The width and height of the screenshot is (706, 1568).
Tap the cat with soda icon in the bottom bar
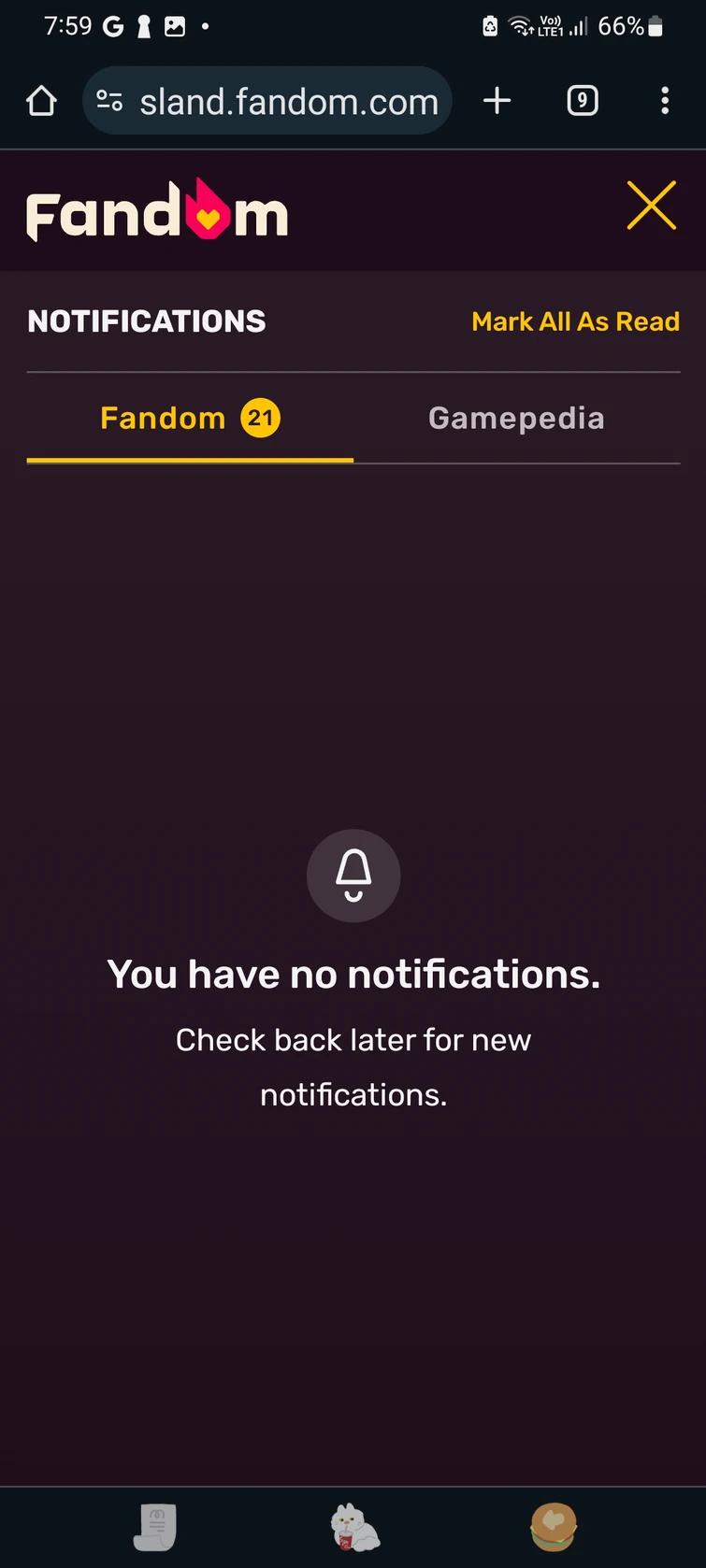pos(353,1527)
